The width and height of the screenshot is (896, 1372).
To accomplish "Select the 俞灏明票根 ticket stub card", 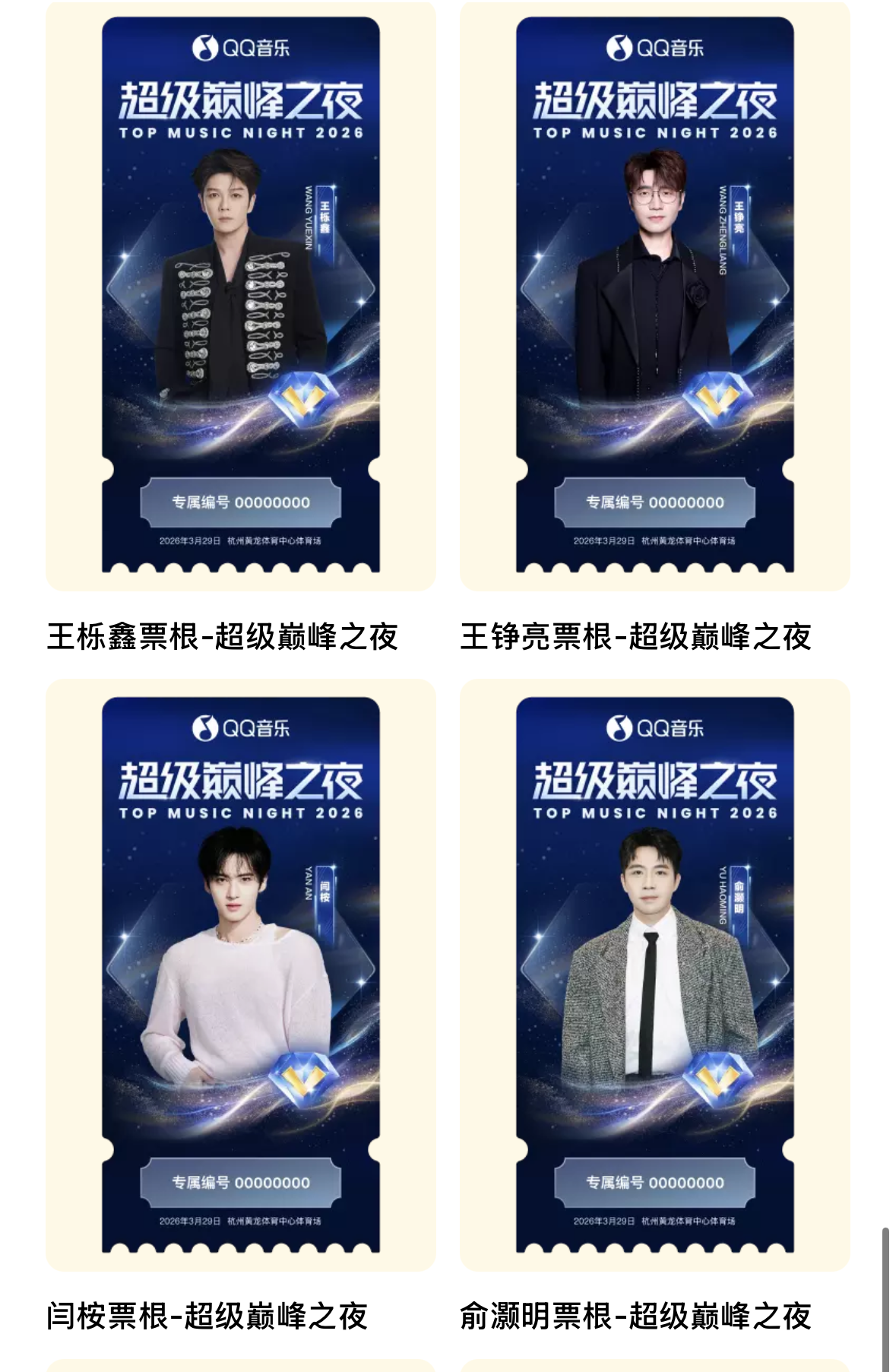I will pos(655,975).
